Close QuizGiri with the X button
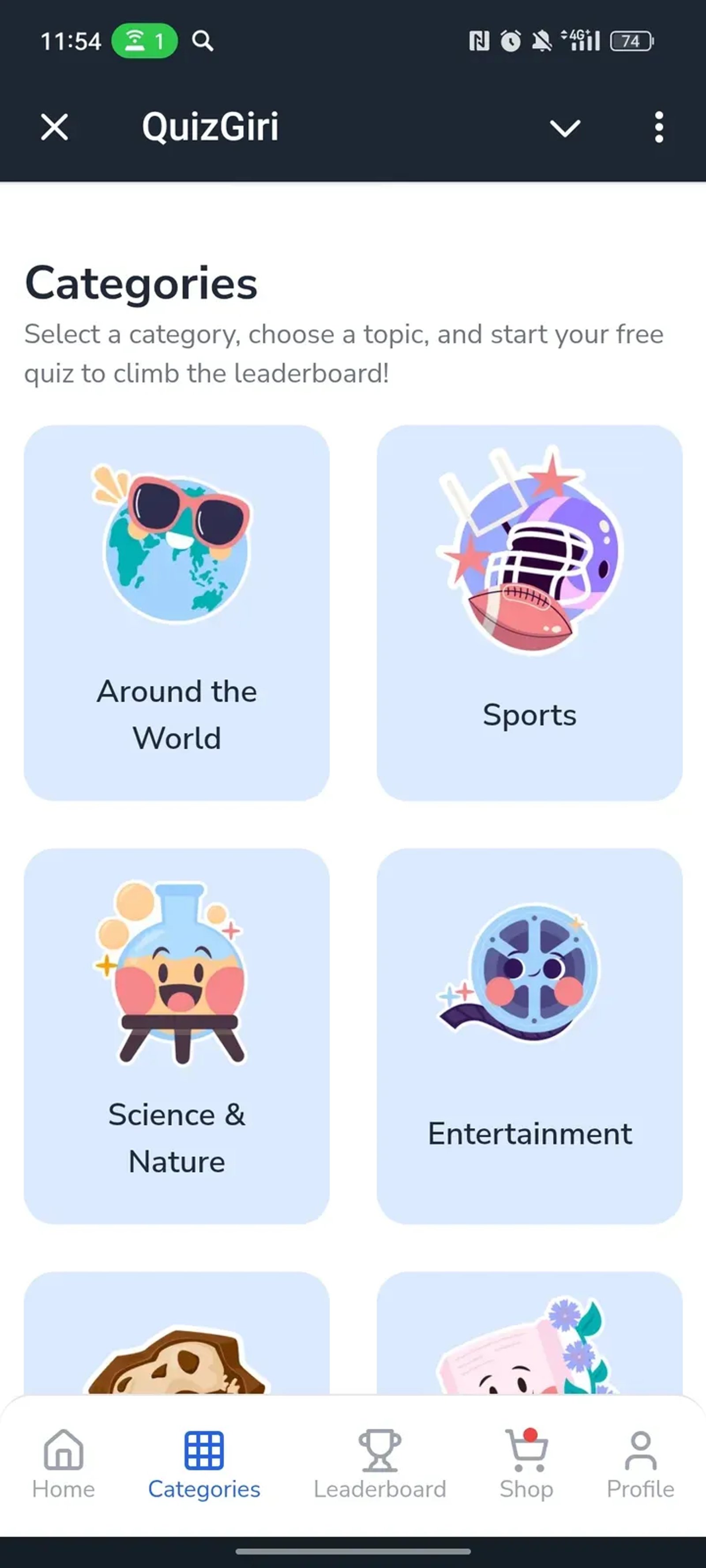Screen dimensions: 706x1568 [53, 127]
